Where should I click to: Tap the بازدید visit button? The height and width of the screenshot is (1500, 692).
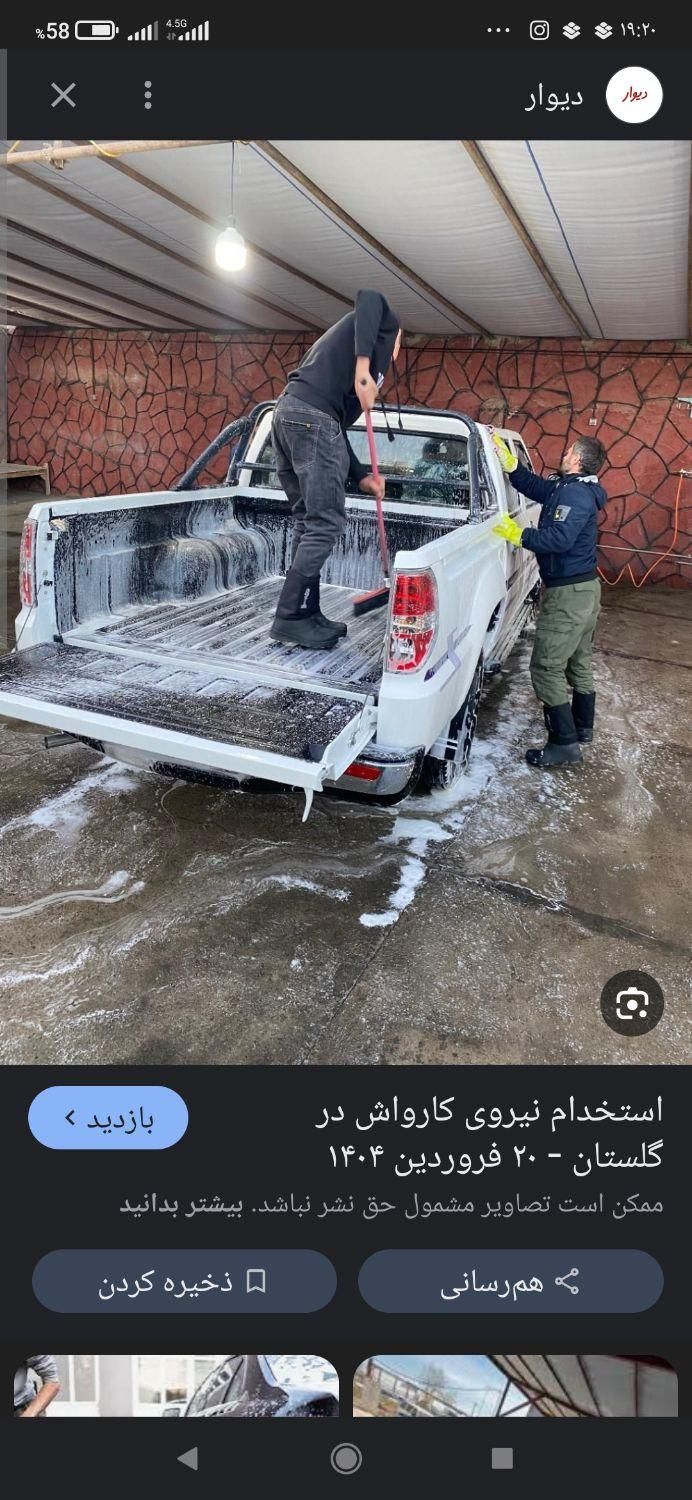coord(108,1117)
